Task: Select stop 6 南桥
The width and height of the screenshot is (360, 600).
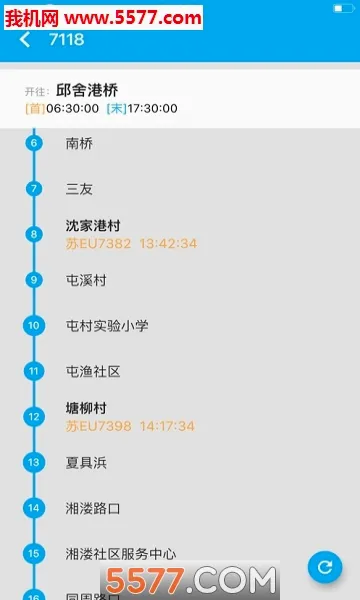Action: click(x=180, y=143)
